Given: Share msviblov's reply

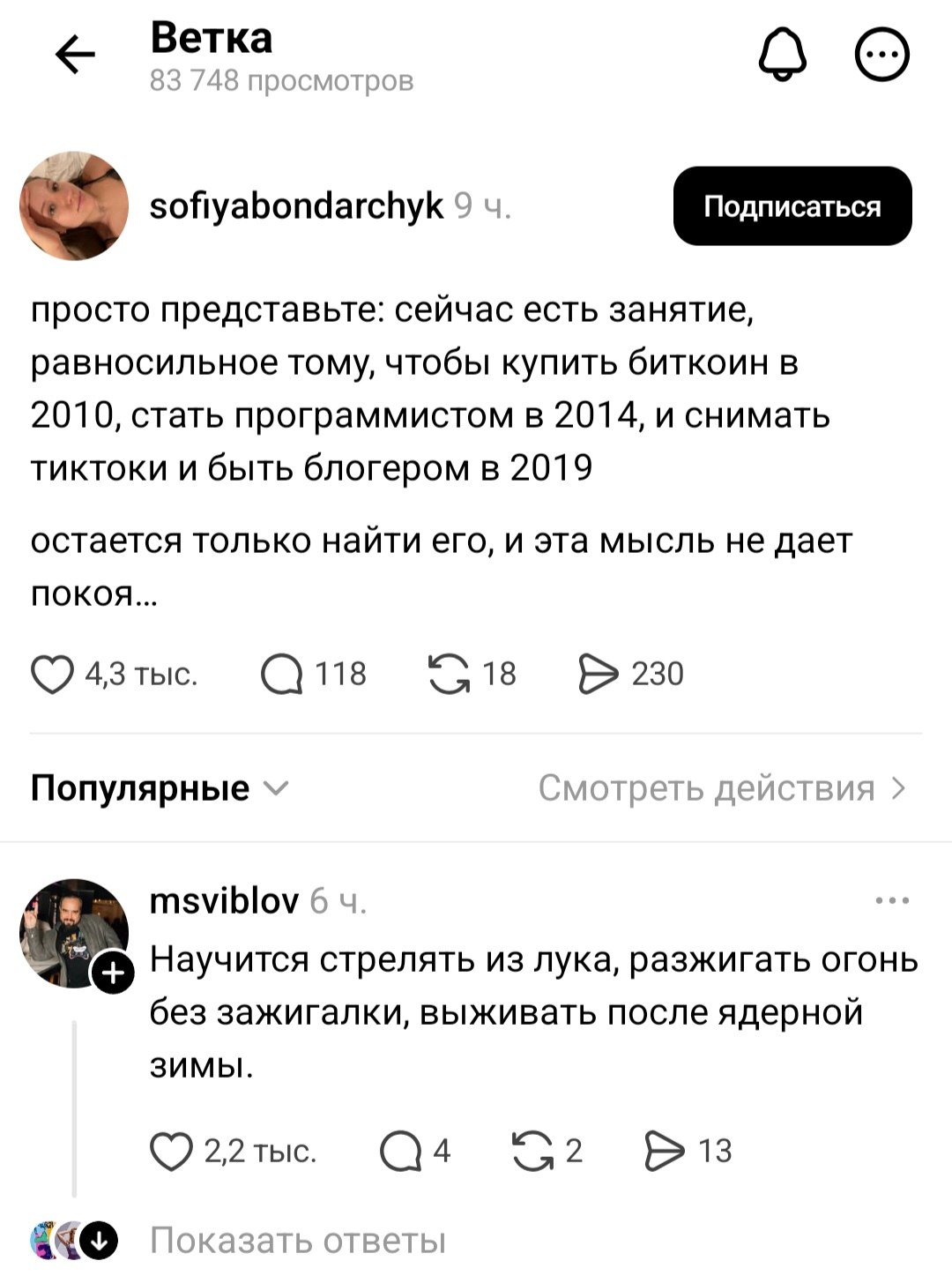Looking at the screenshot, I should (x=665, y=1152).
